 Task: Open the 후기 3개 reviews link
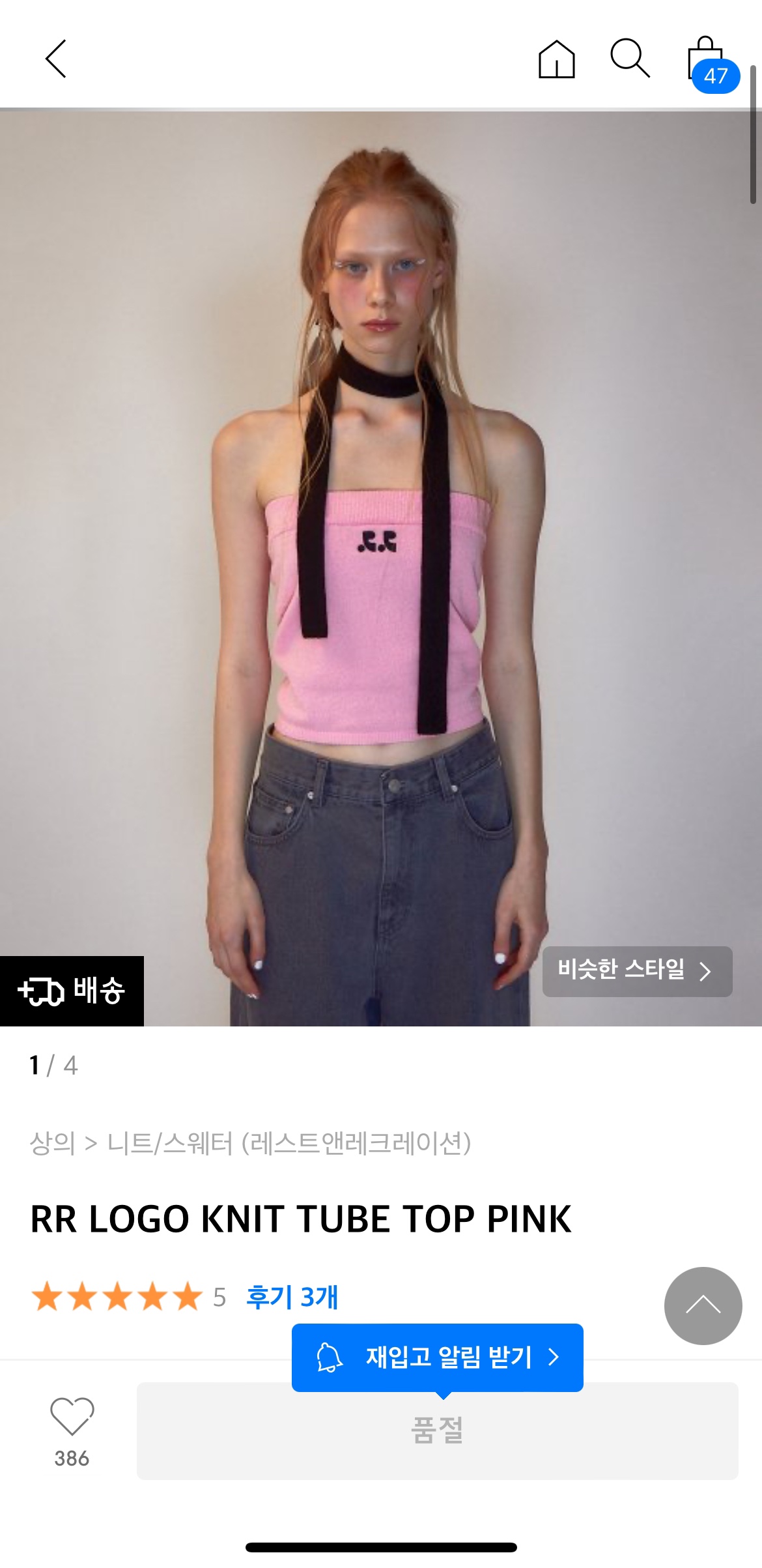coord(292,1296)
